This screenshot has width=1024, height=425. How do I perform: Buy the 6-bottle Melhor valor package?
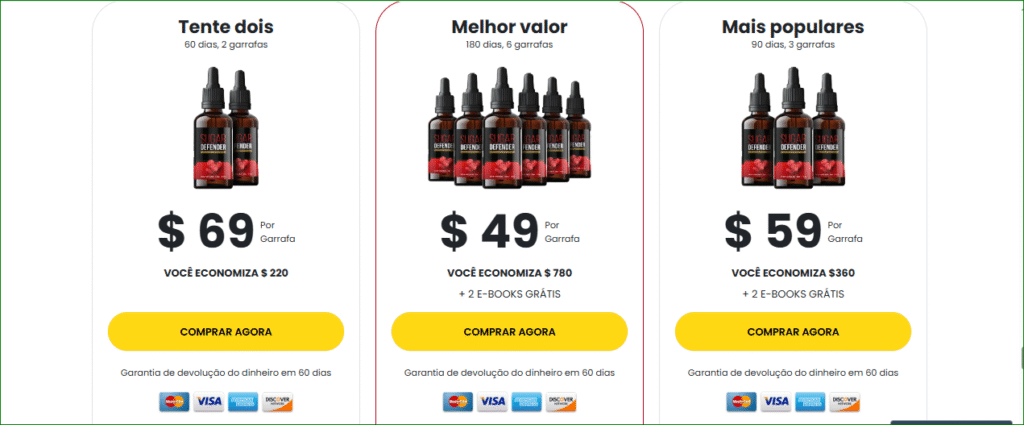click(509, 331)
